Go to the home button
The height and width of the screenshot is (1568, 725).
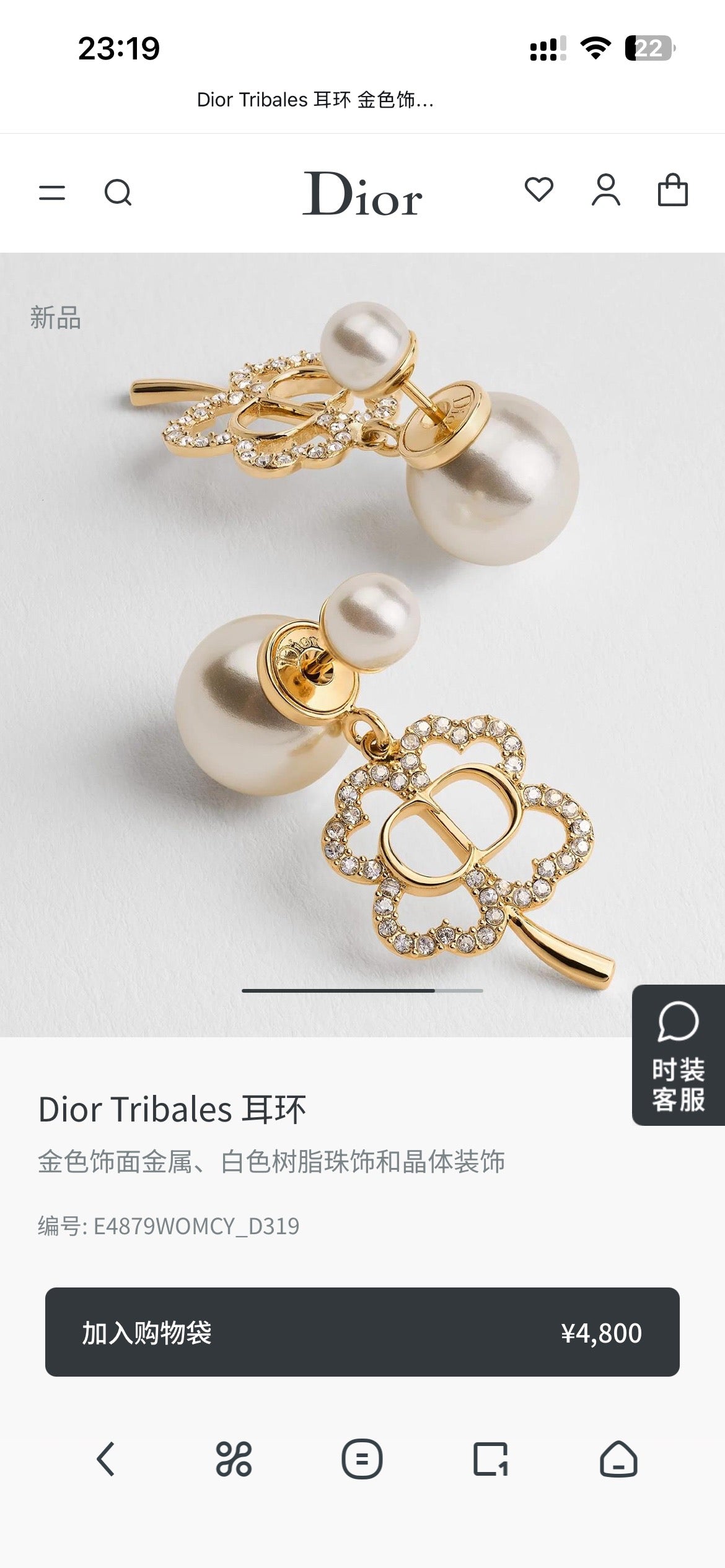[x=618, y=1459]
